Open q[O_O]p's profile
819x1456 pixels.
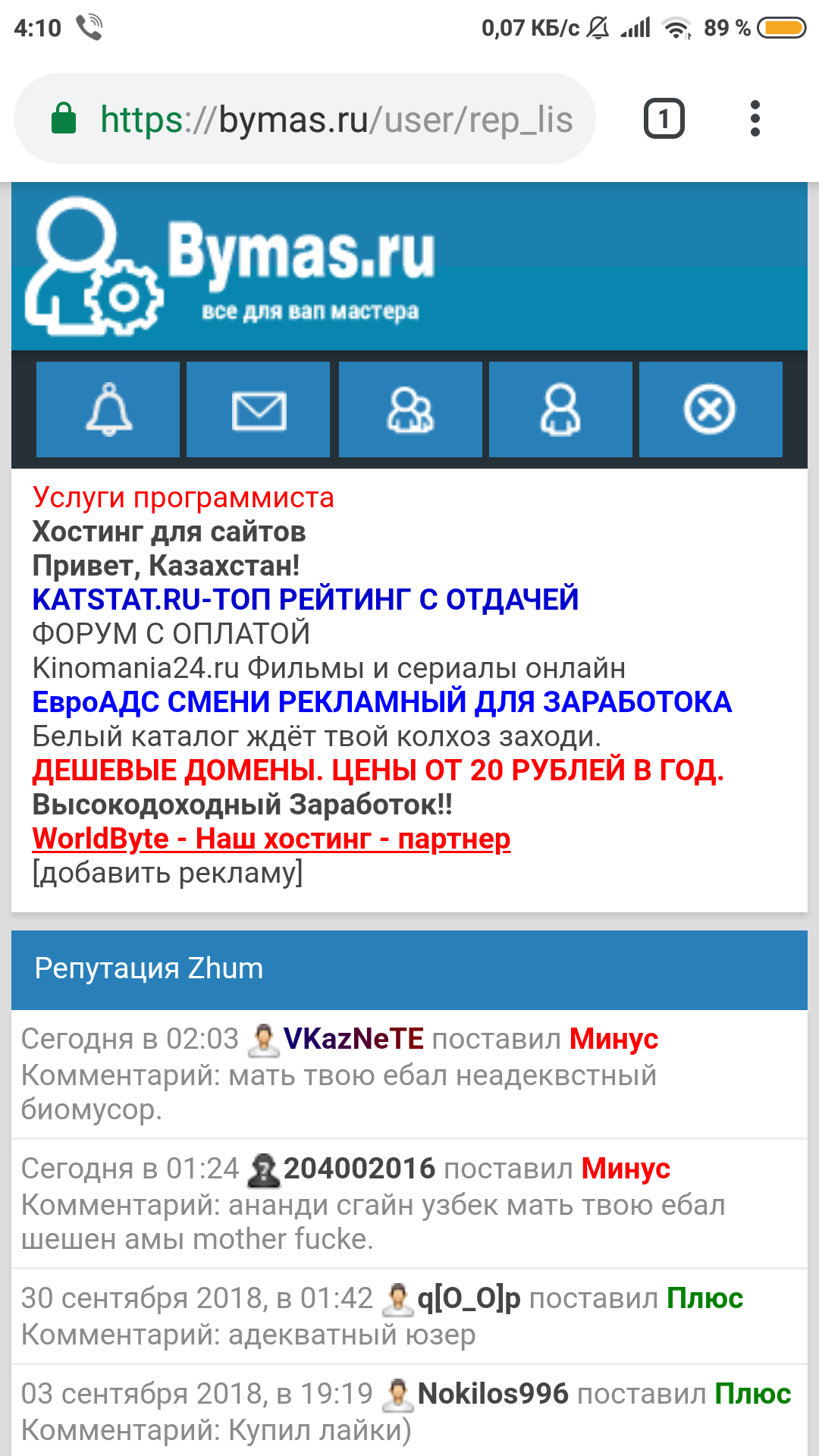click(x=469, y=1298)
